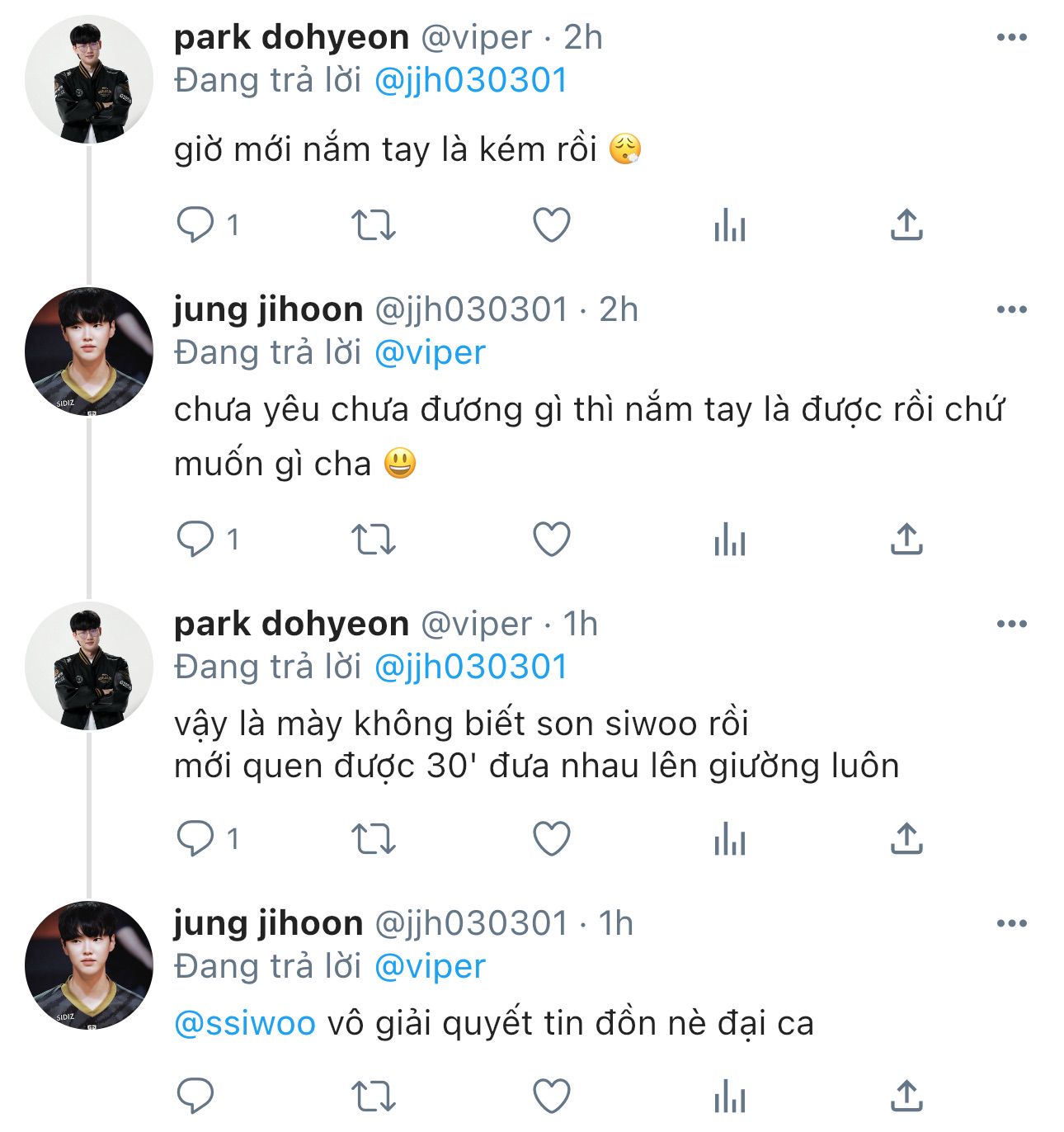Retweet park dohyeon's "giờ mới nắm tay" tweet

click(374, 224)
